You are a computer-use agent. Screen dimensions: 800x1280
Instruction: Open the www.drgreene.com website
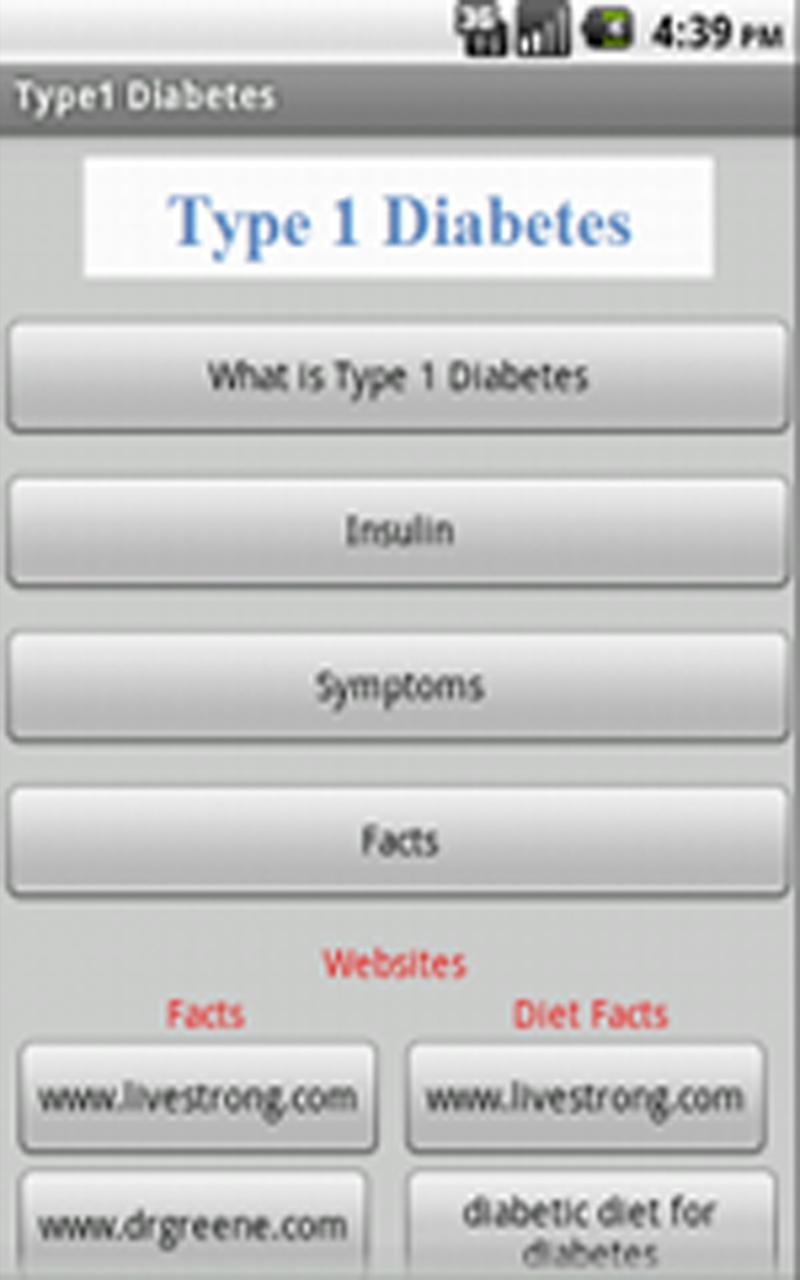[x=194, y=1225]
